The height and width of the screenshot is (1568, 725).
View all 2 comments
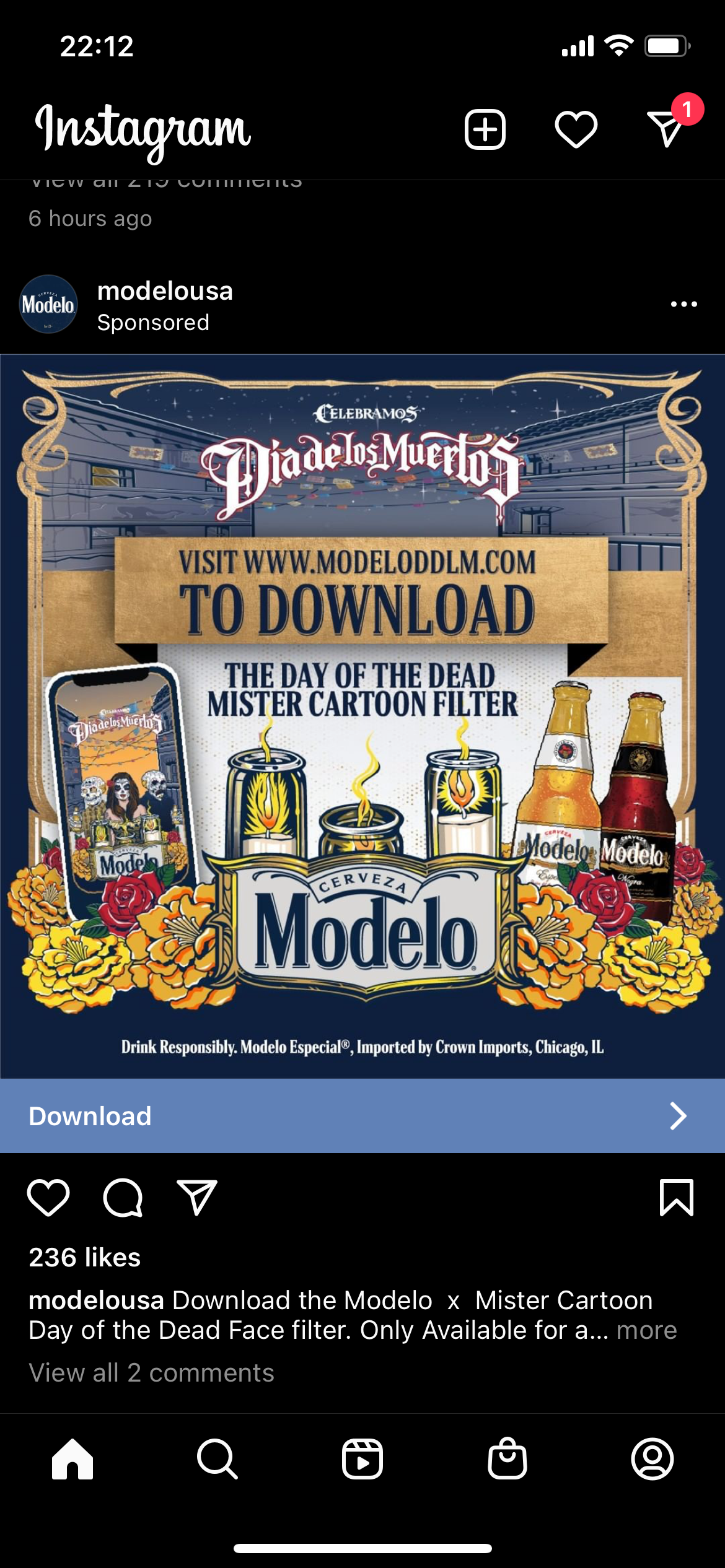(151, 1373)
